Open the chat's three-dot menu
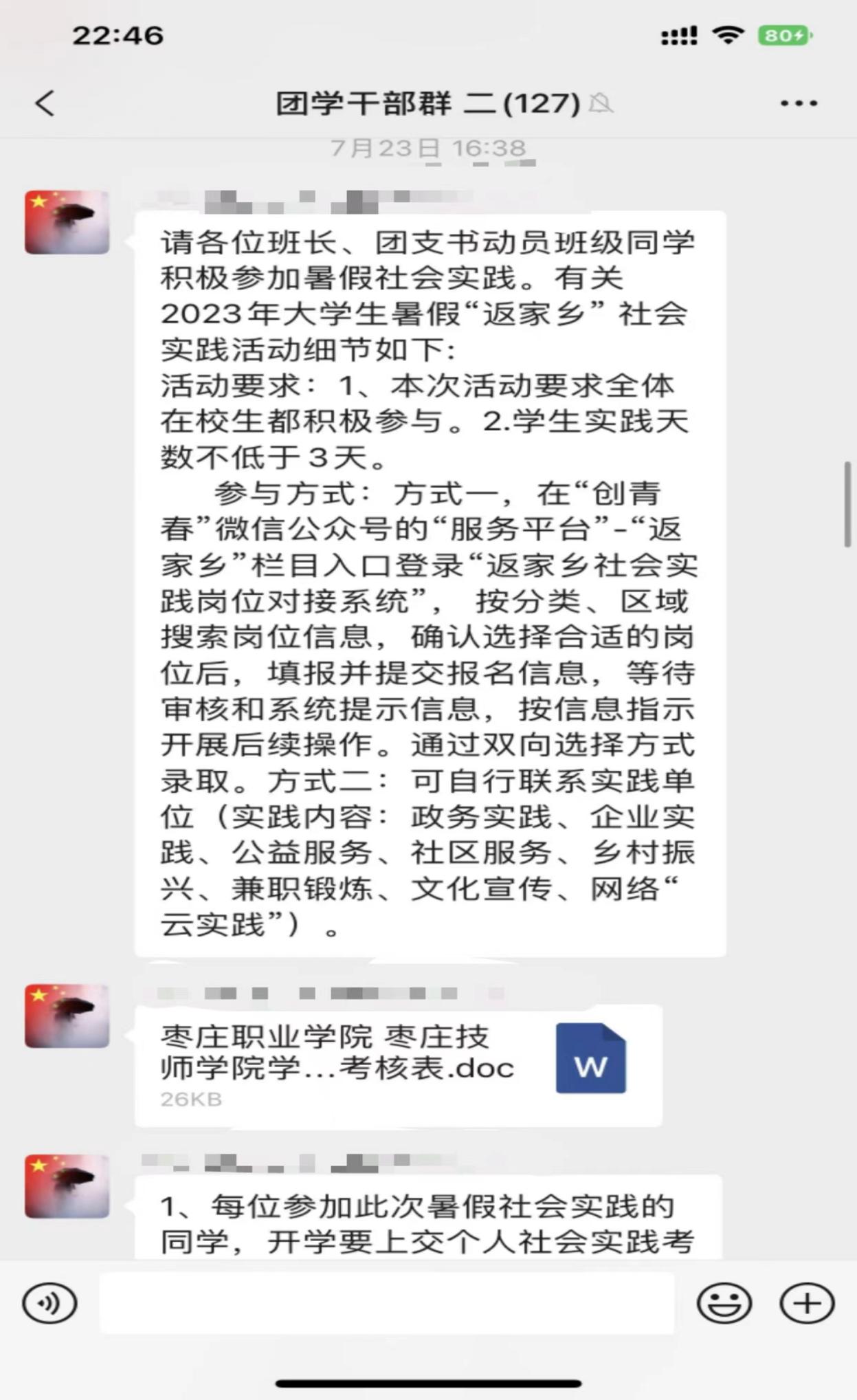This screenshot has width=857, height=1400. [799, 104]
